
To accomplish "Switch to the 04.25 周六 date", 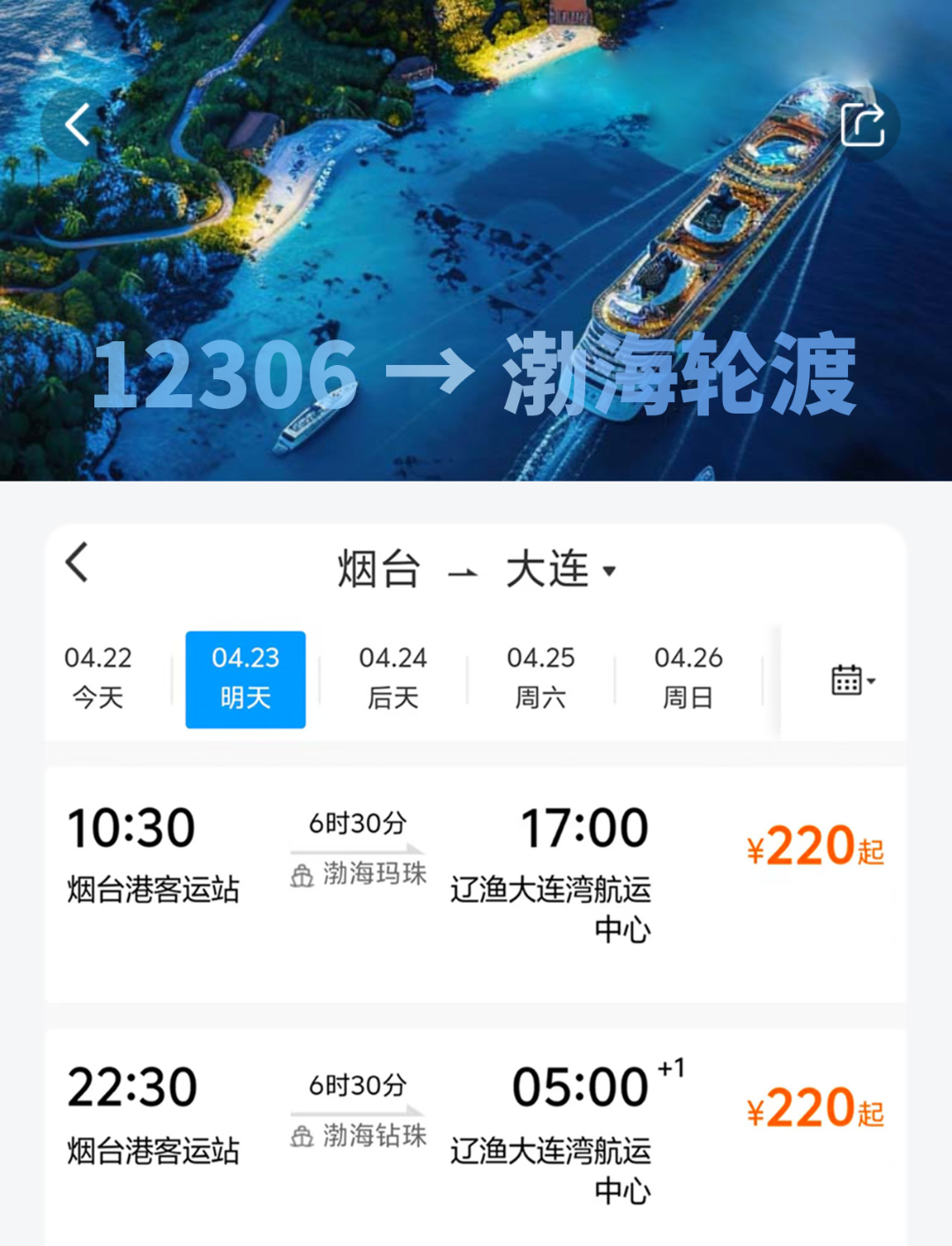I will (540, 677).
